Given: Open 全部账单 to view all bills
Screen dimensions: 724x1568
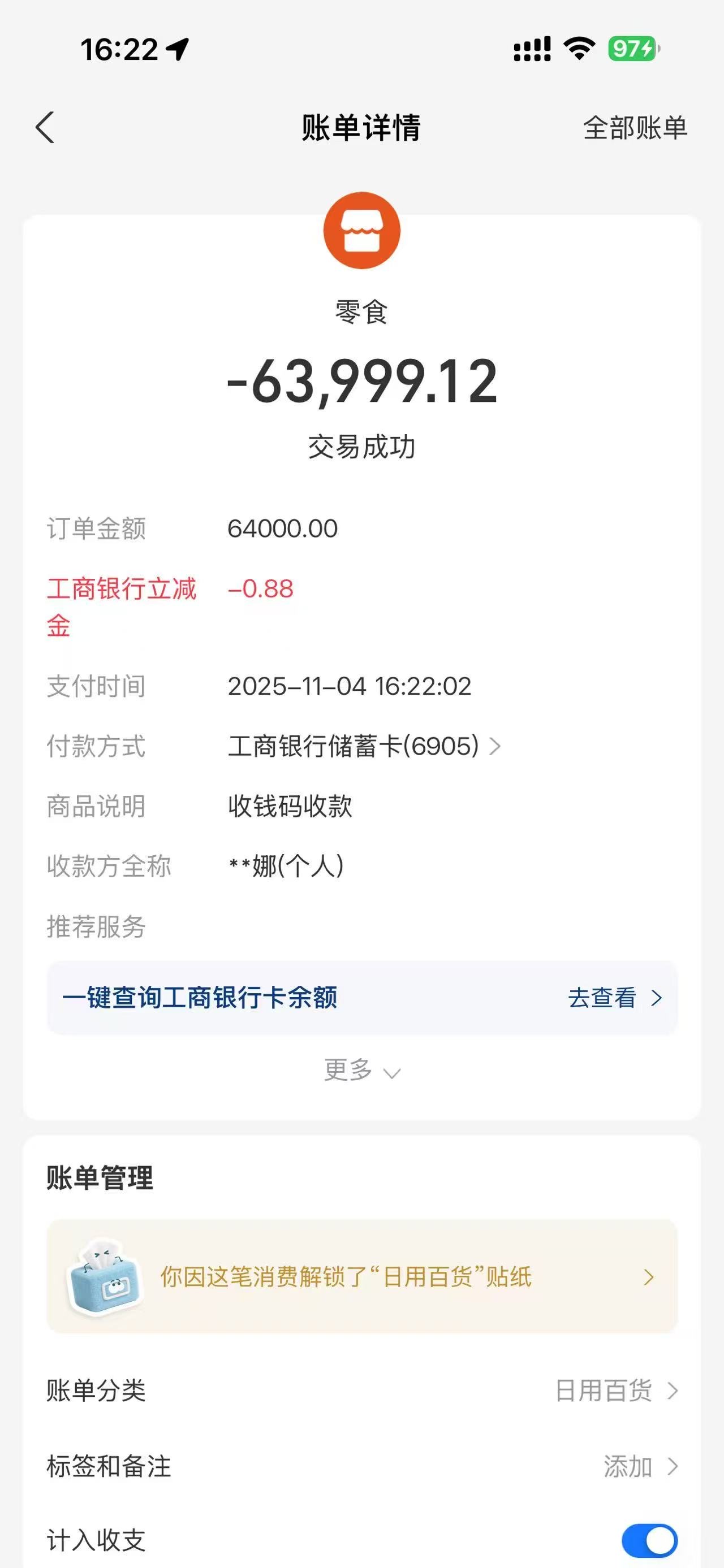Looking at the screenshot, I should click(x=635, y=128).
